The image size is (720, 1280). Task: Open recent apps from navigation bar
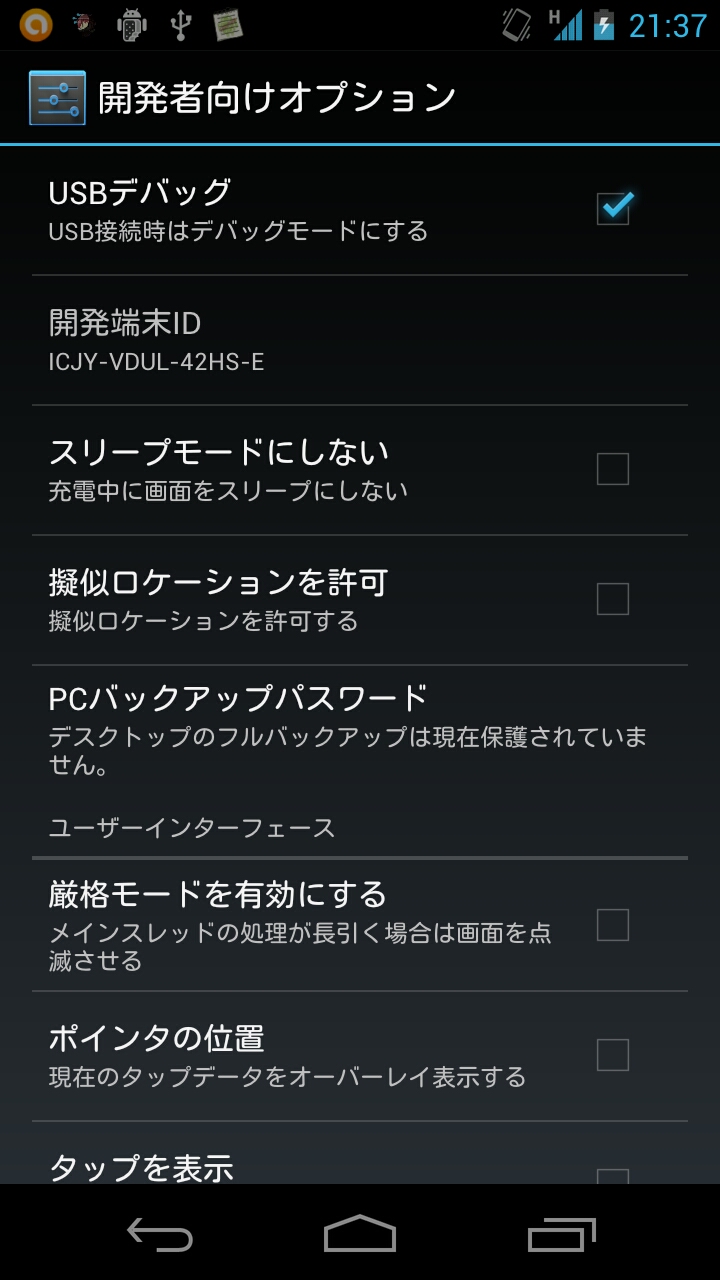[561, 1234]
